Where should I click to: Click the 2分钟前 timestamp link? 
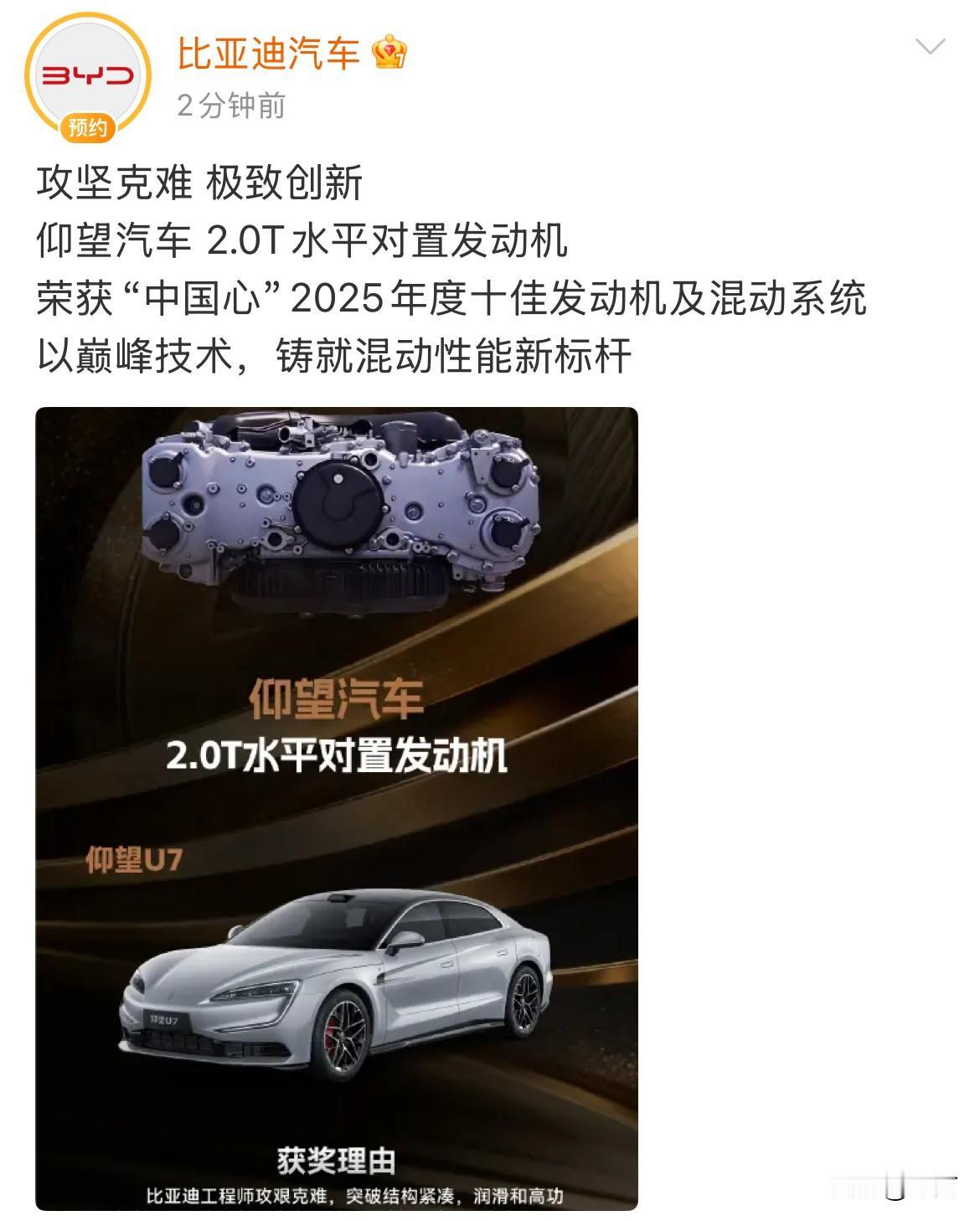point(228,106)
